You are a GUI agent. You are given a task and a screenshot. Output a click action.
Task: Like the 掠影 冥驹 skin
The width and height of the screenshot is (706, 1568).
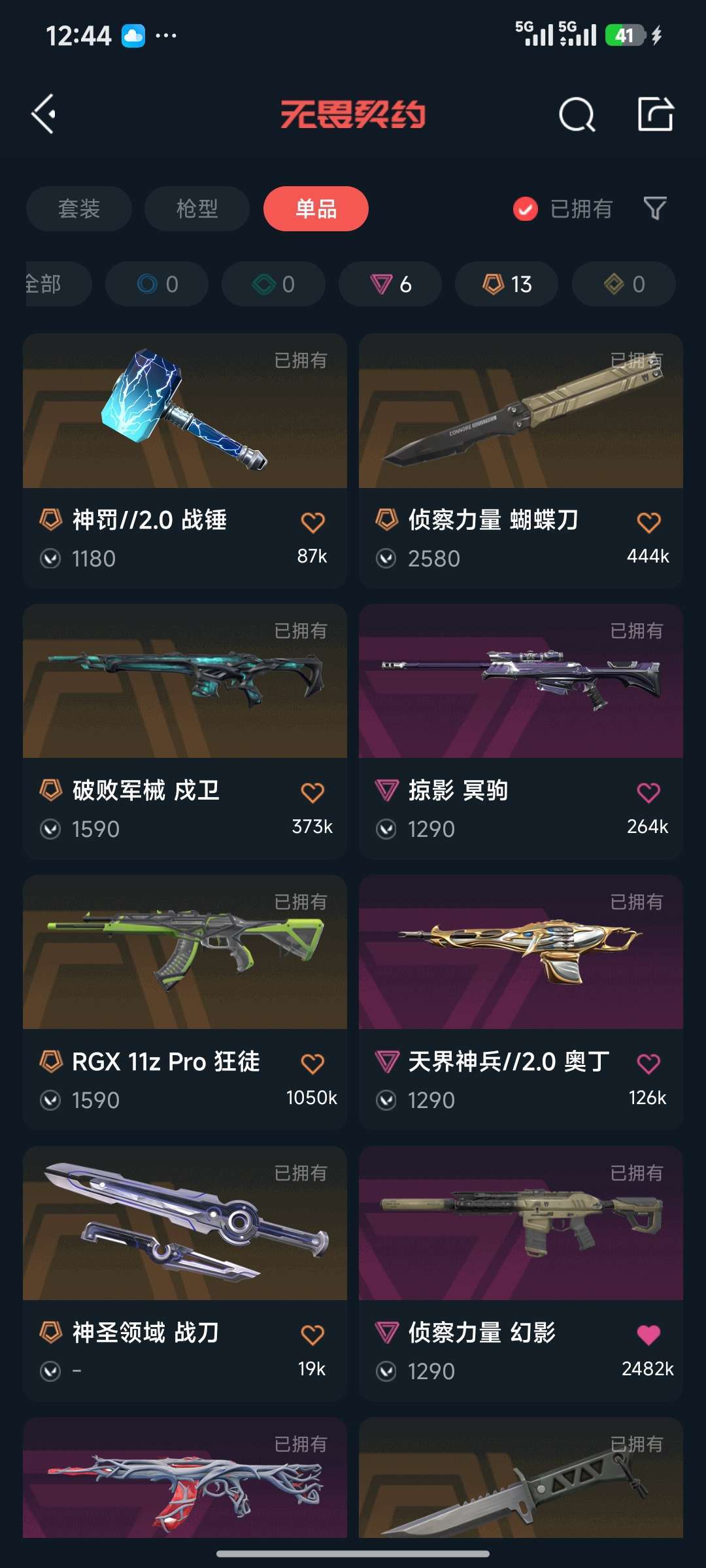pos(648,792)
